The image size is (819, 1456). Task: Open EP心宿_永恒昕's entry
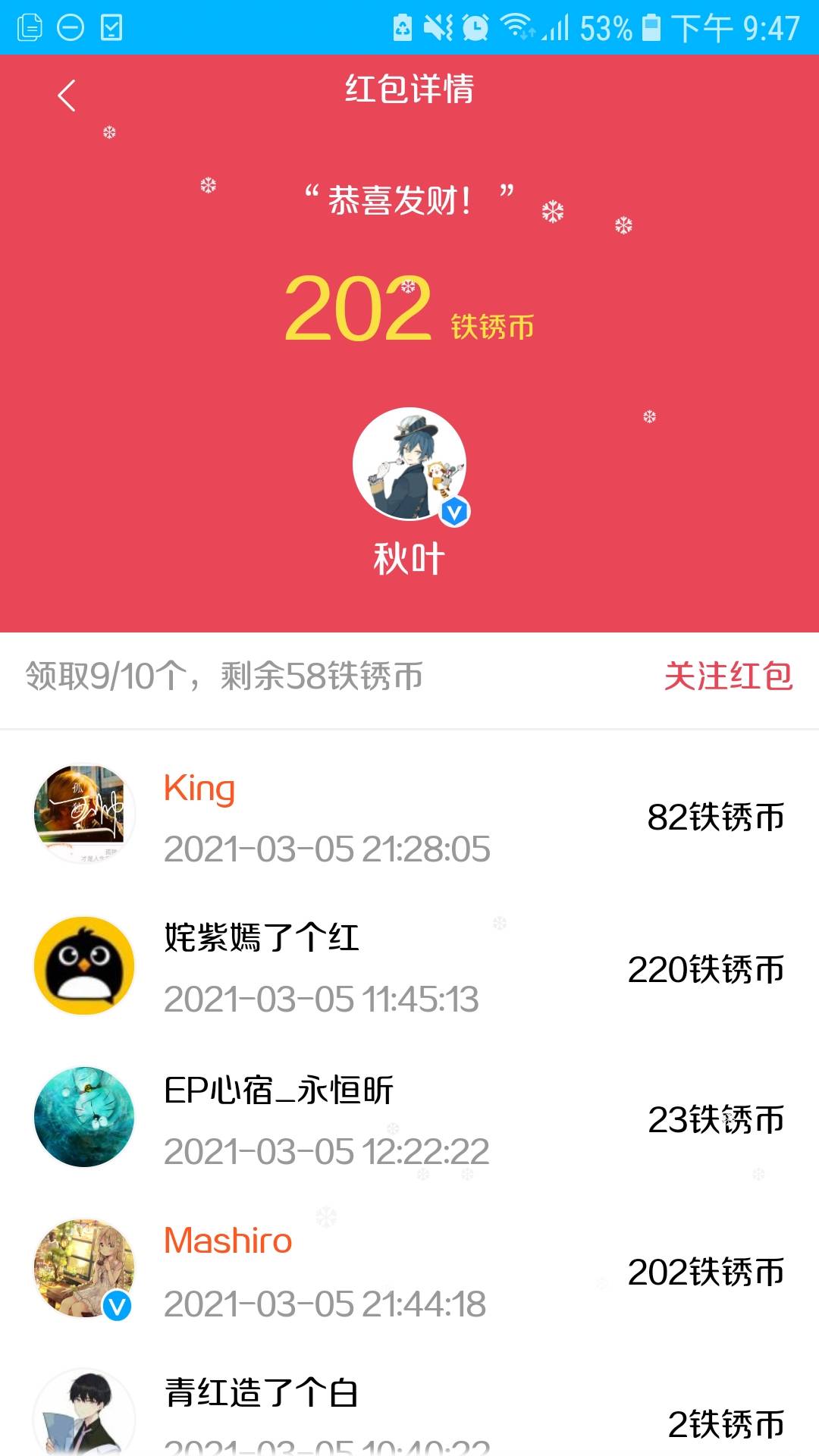(x=409, y=1118)
